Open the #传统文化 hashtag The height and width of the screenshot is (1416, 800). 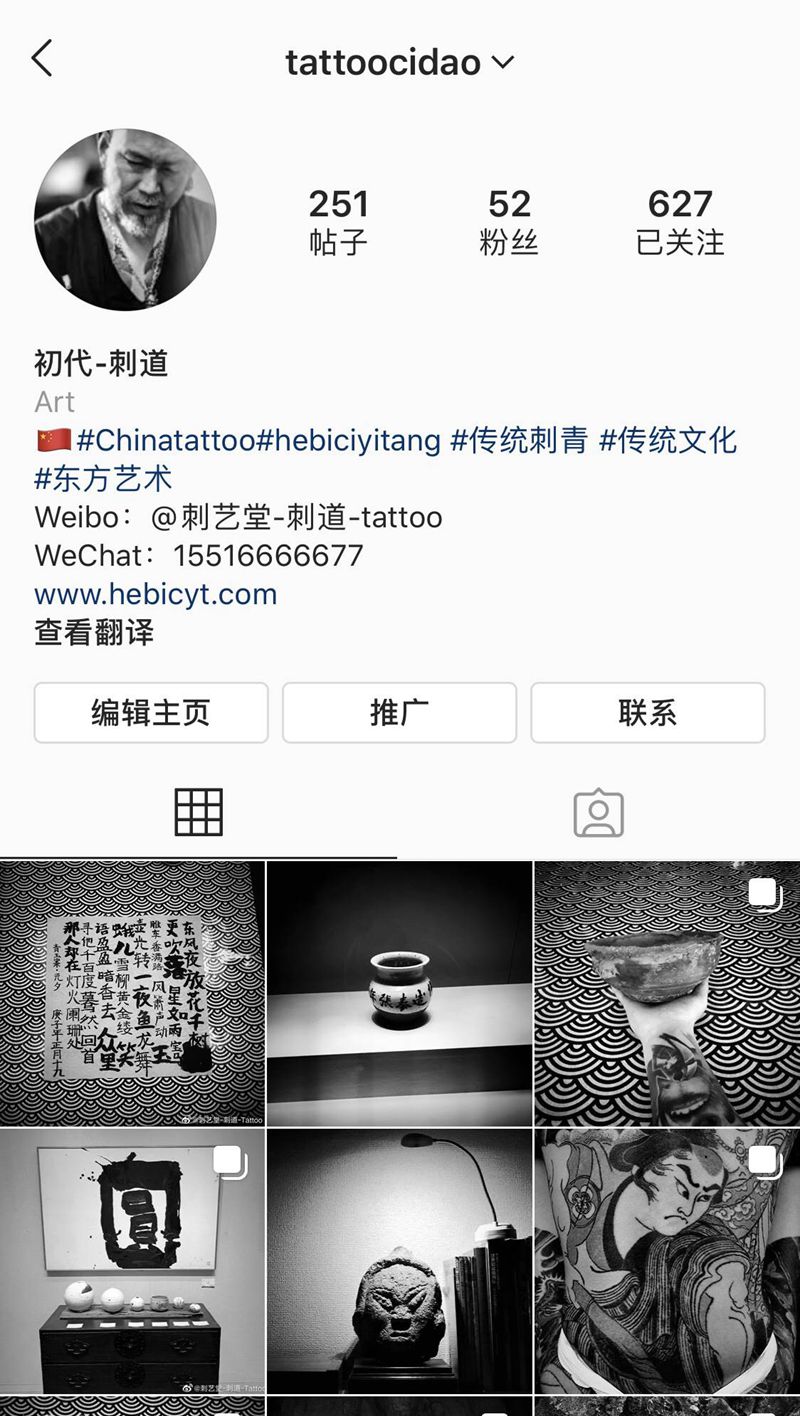pos(667,440)
